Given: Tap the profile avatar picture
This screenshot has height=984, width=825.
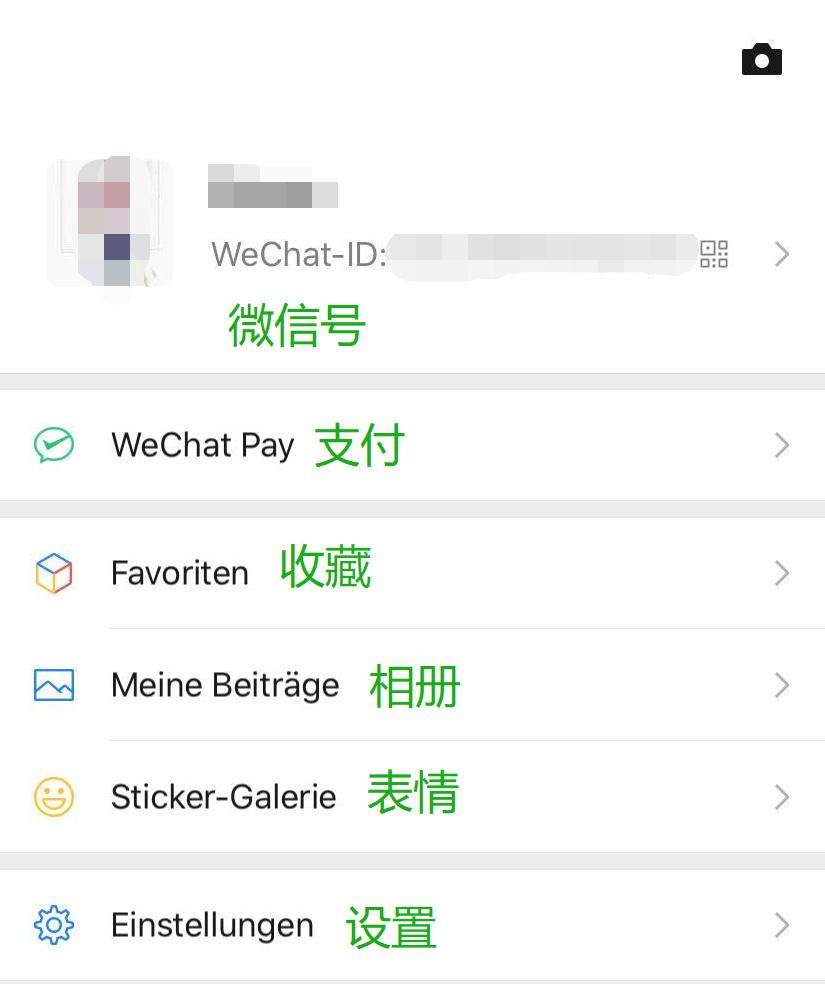Looking at the screenshot, I should point(110,222).
